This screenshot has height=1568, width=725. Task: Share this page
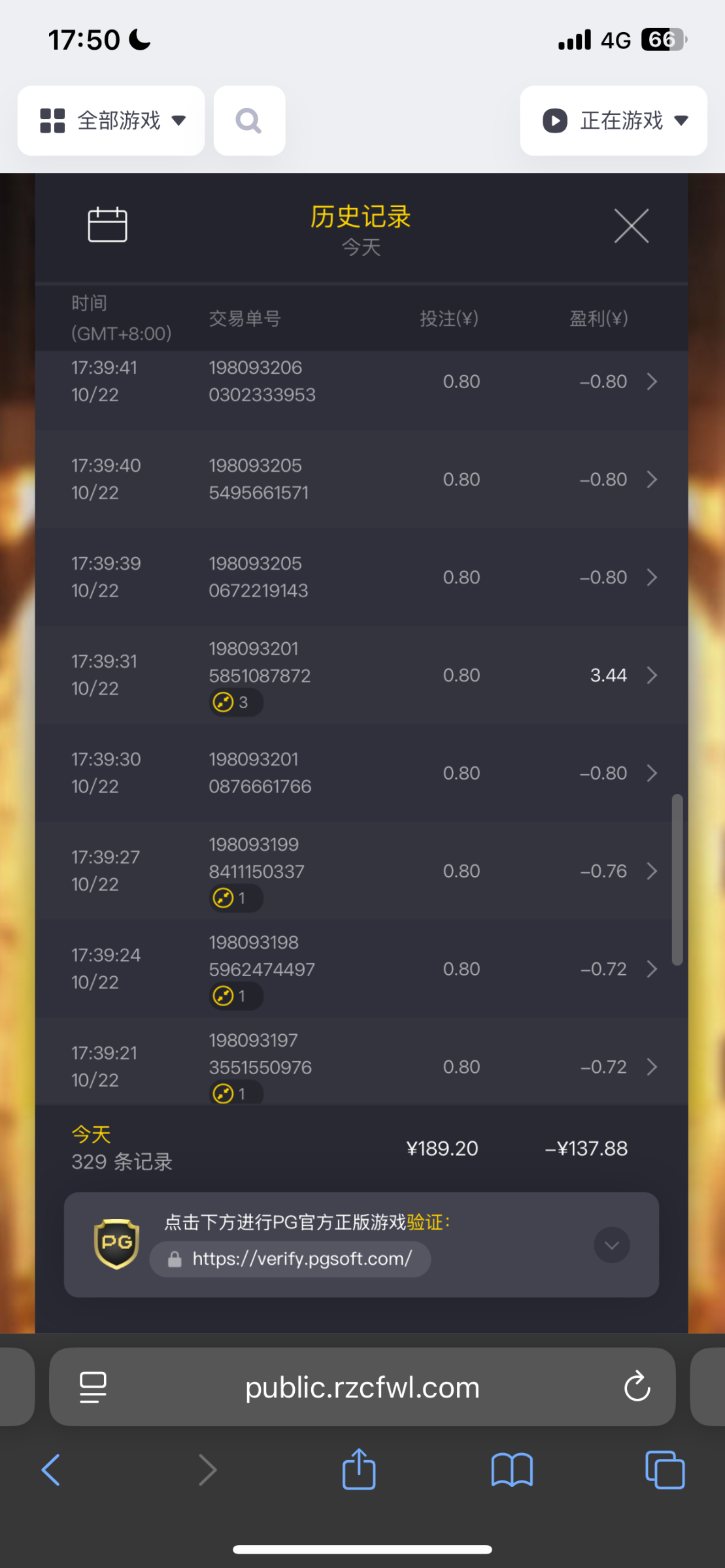[359, 1470]
